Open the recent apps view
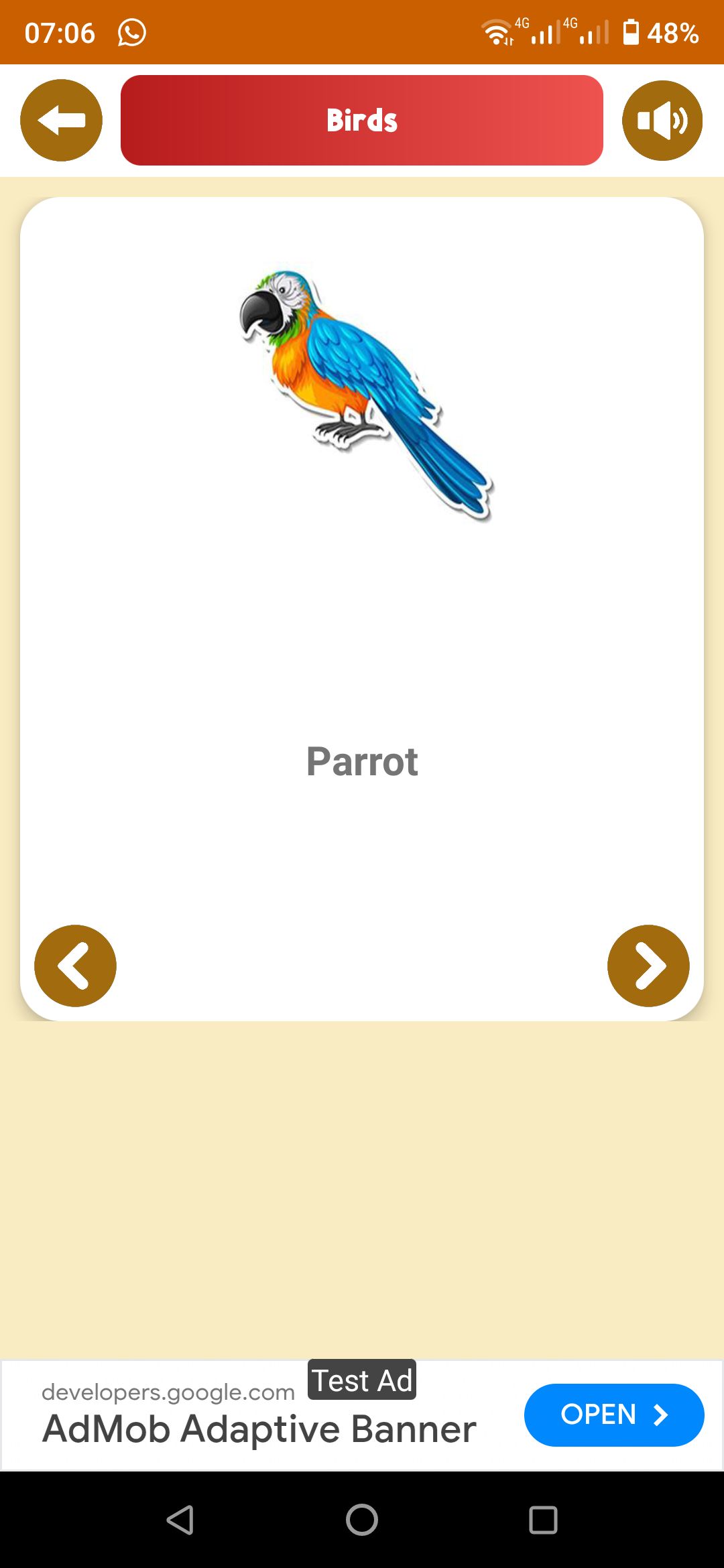 543,1520
